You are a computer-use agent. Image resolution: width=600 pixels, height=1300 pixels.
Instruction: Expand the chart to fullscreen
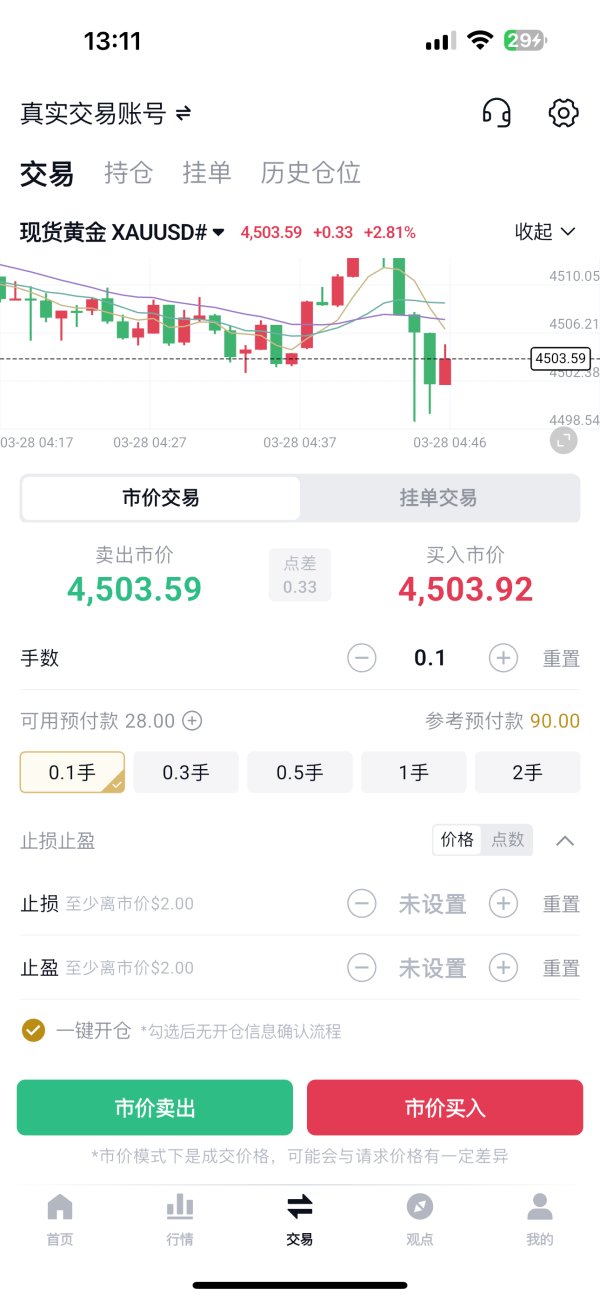tap(564, 440)
